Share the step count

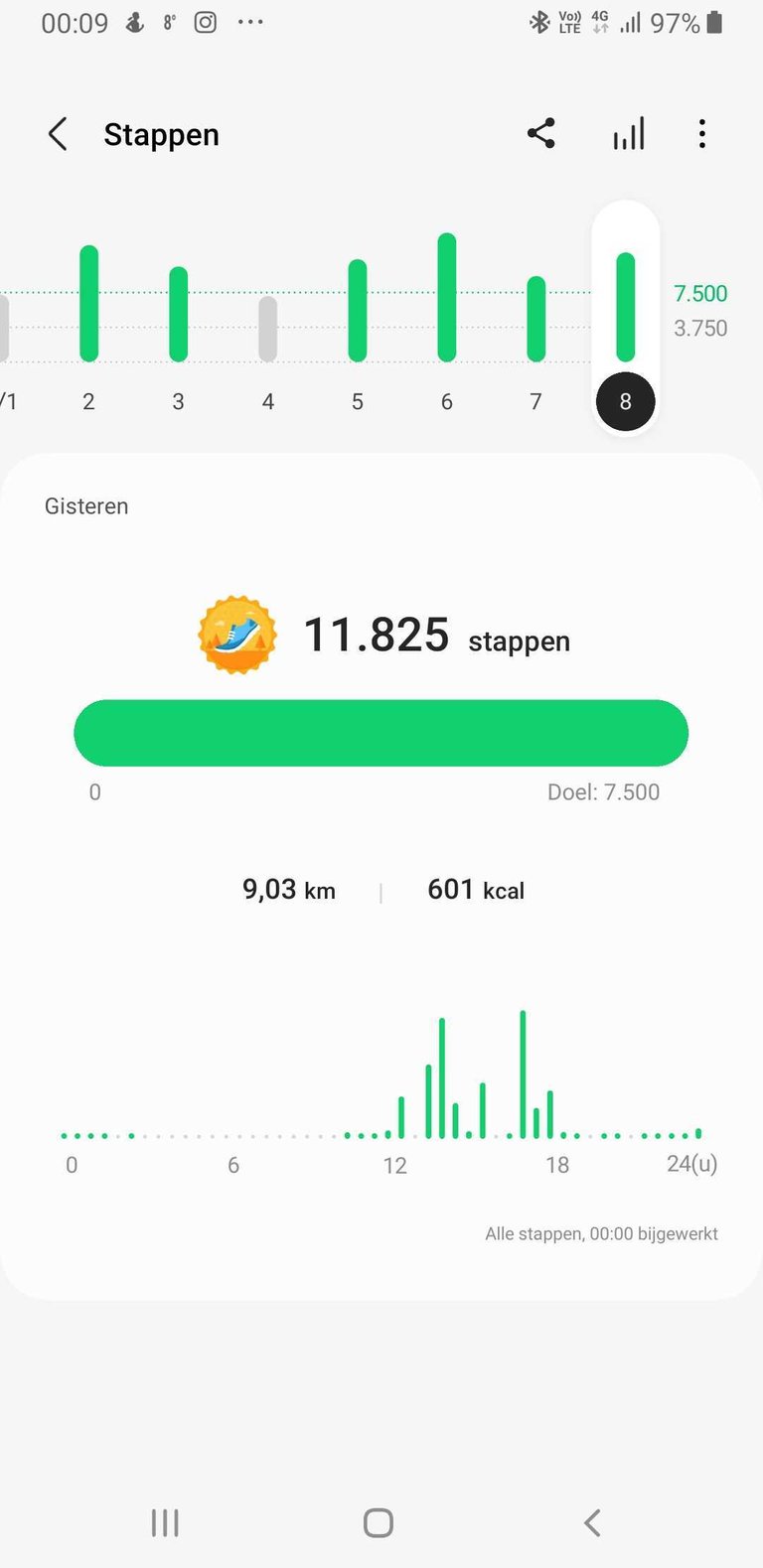541,134
